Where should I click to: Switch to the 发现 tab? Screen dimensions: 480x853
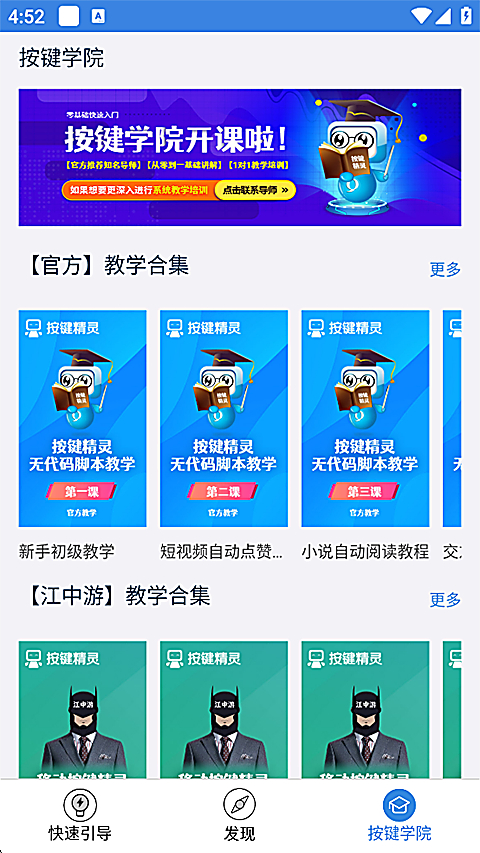pyautogui.click(x=239, y=816)
